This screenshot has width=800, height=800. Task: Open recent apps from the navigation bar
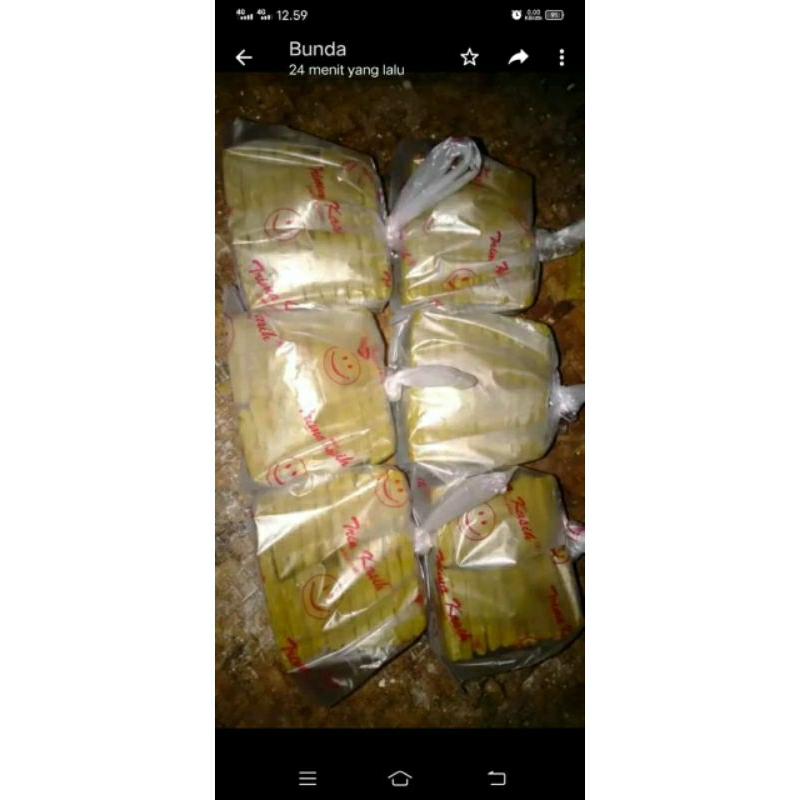(308, 778)
